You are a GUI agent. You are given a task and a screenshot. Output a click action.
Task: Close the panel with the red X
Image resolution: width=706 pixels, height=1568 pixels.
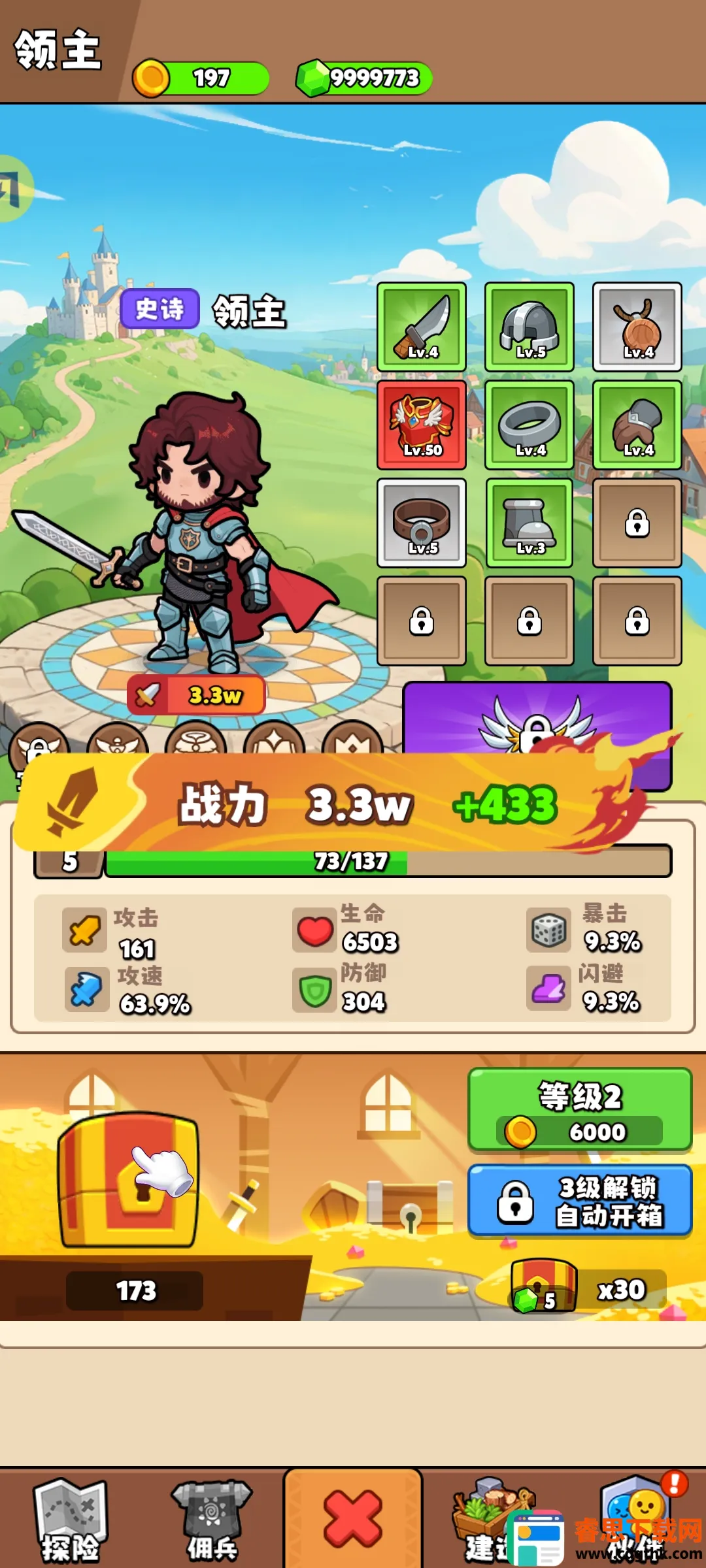pos(353,1519)
